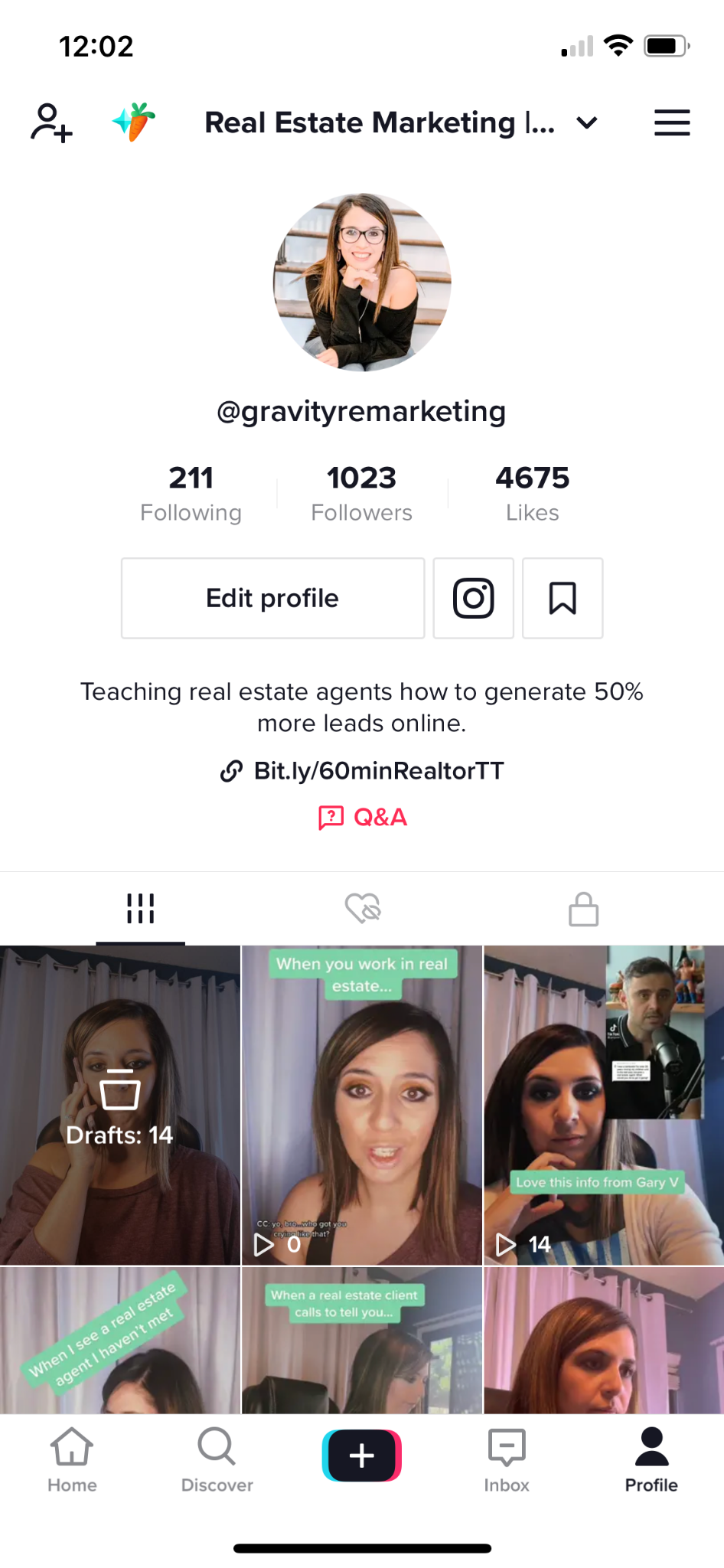Open saved favorites bookmark

tap(563, 598)
